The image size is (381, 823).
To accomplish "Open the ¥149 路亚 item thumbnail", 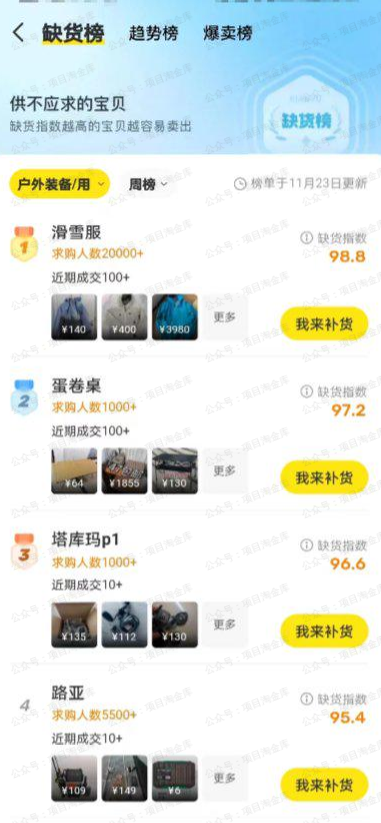I will pos(124,778).
